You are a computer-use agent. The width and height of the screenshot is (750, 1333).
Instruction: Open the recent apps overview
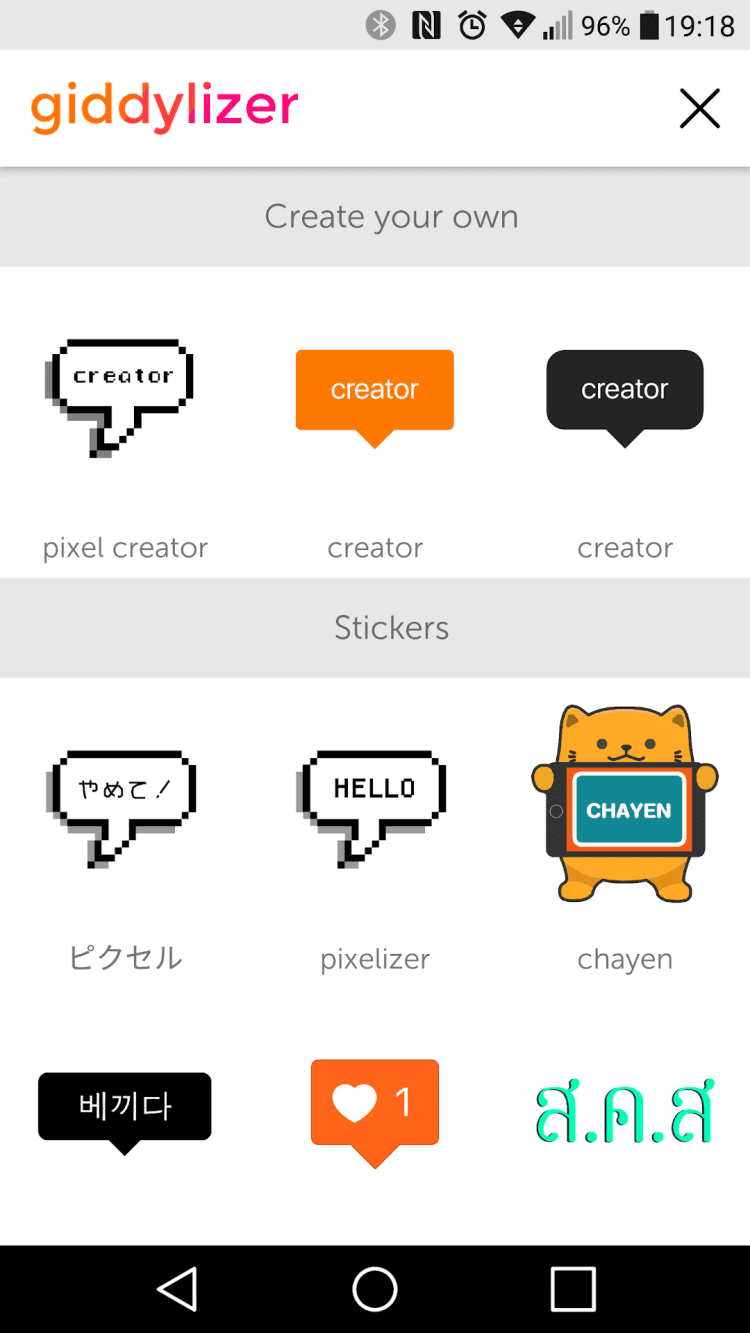coord(573,1289)
